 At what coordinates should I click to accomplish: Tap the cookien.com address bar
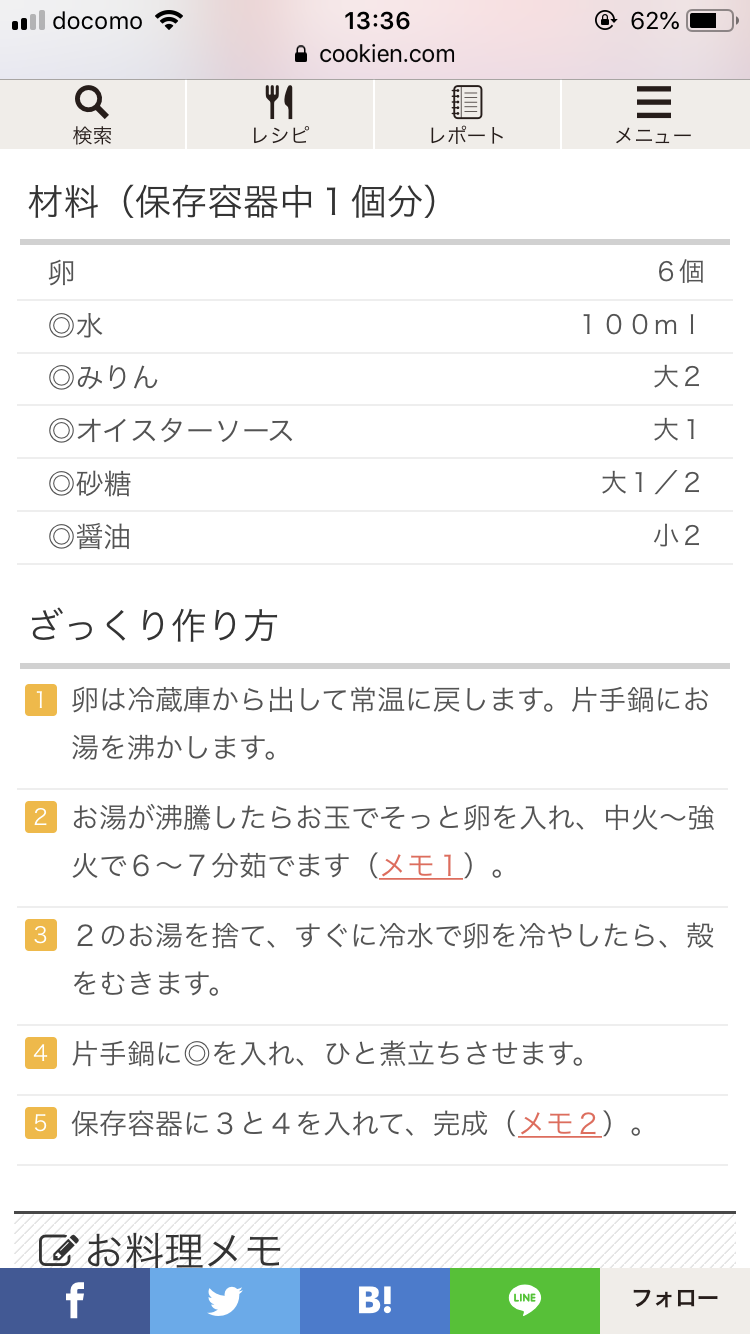[x=375, y=54]
